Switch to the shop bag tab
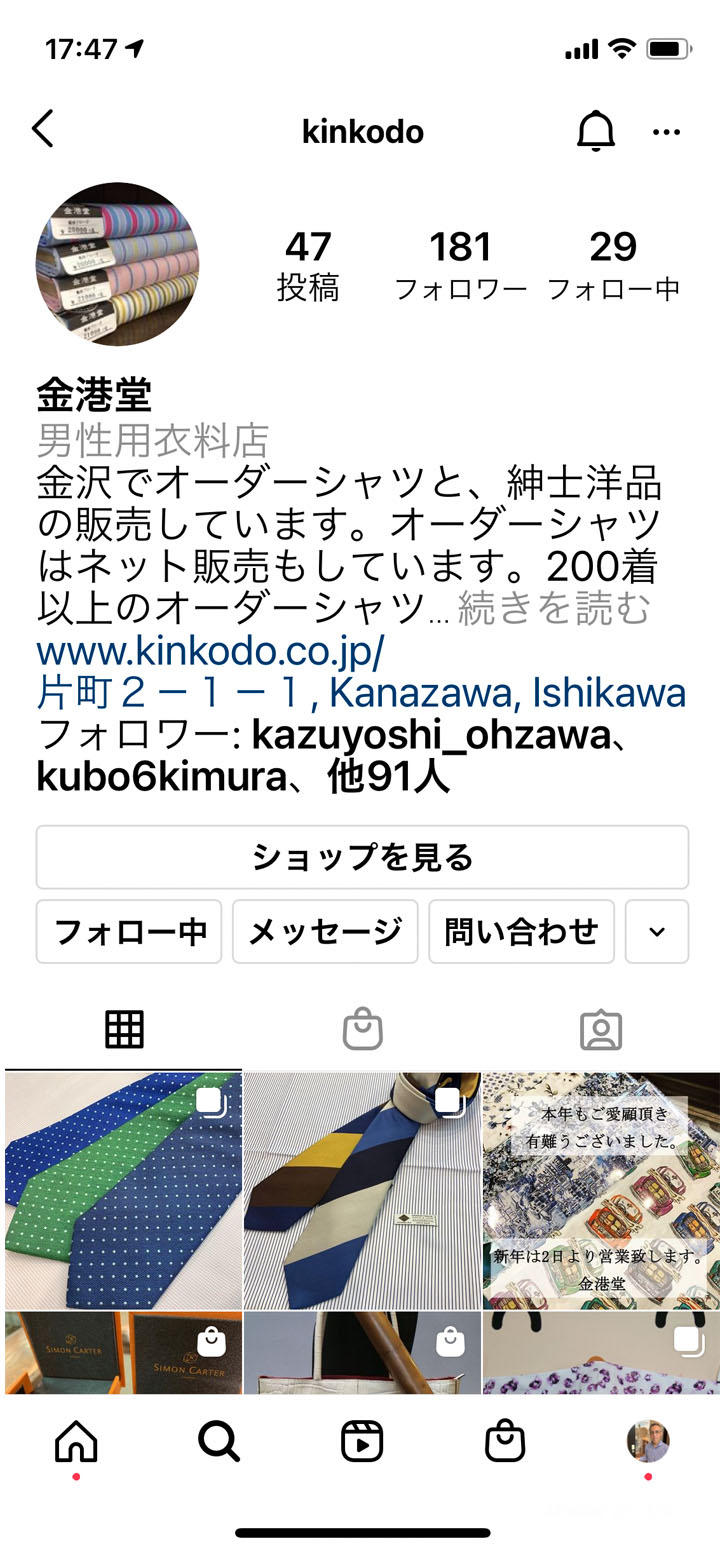Image resolution: width=725 pixels, height=1558 pixels. [x=362, y=1029]
